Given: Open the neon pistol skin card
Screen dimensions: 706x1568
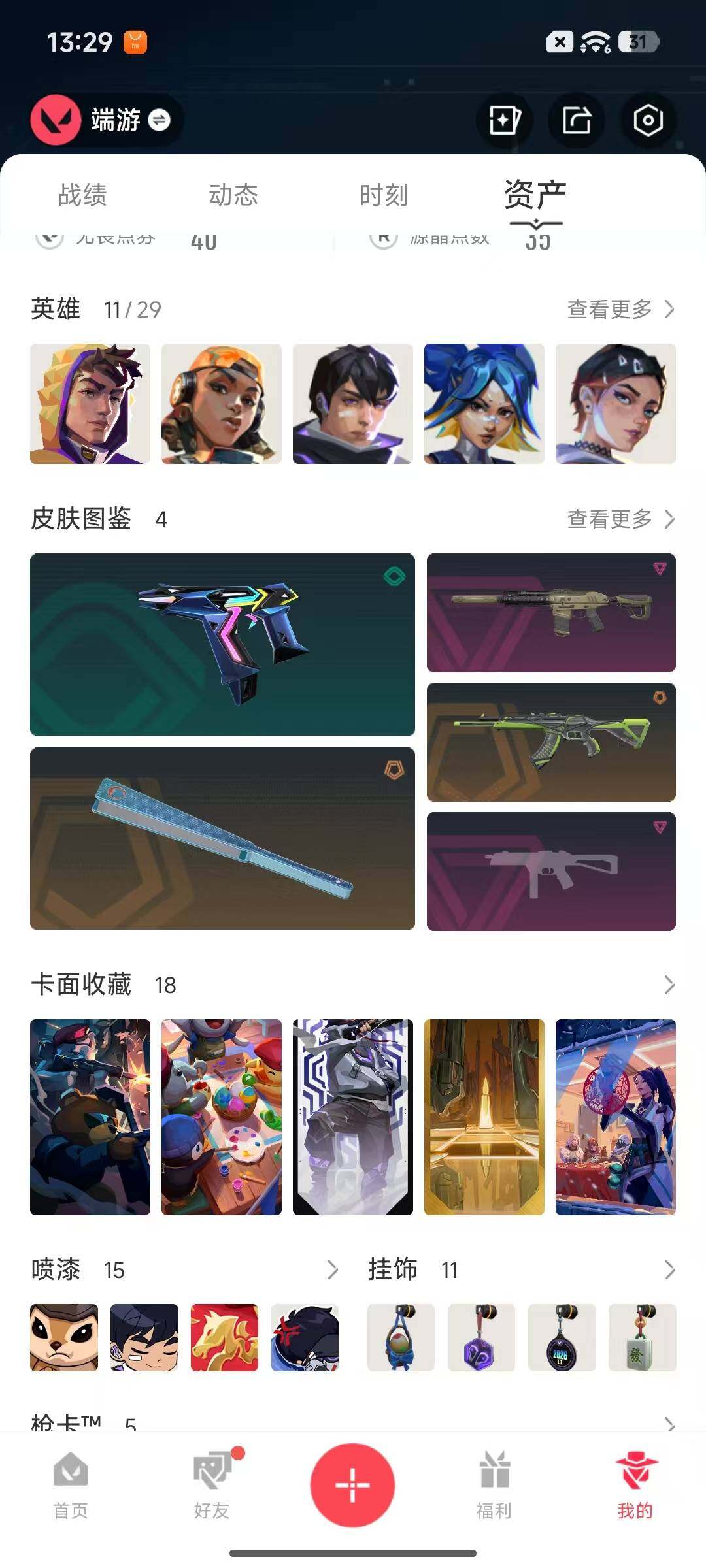Looking at the screenshot, I should 222,644.
